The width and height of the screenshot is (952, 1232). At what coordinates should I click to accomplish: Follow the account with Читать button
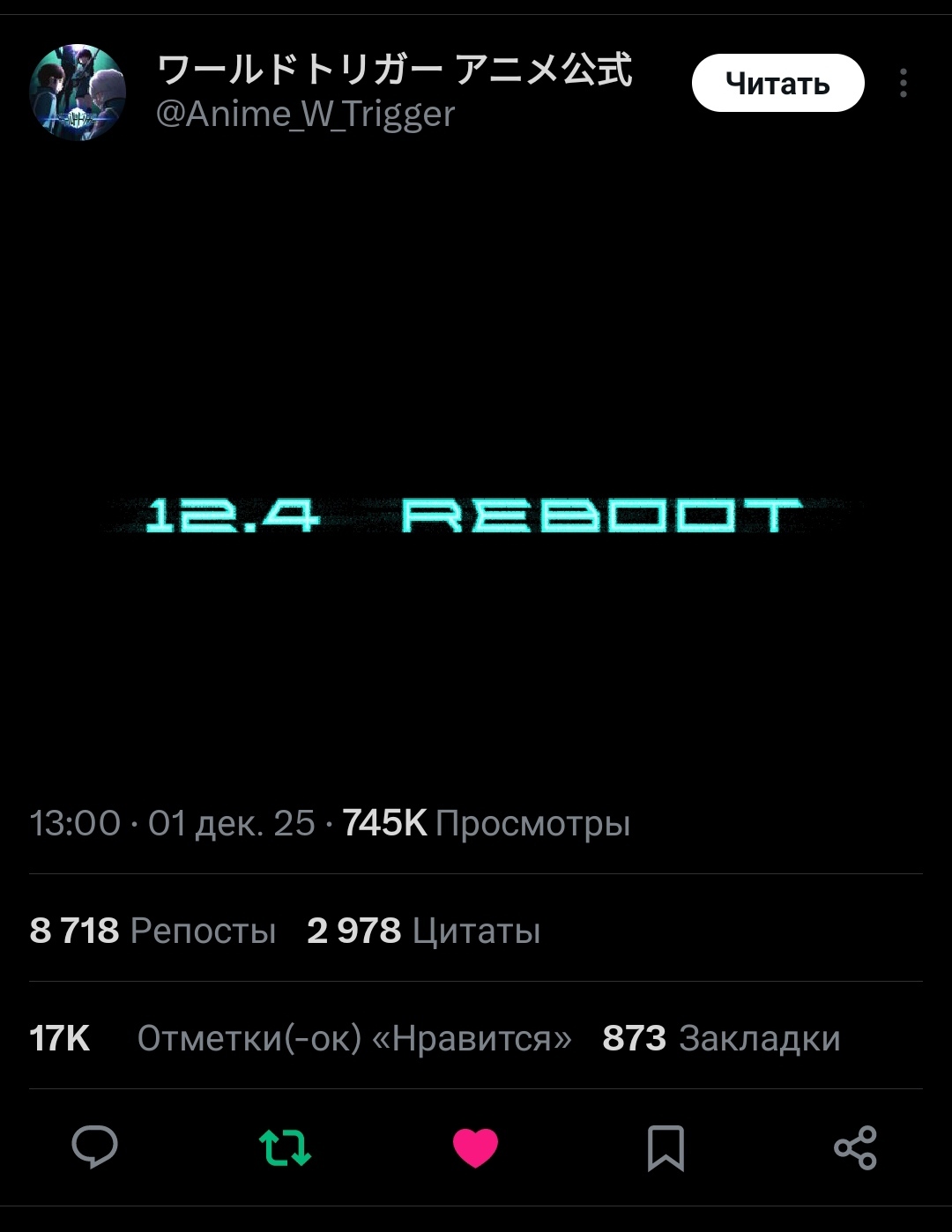click(777, 83)
